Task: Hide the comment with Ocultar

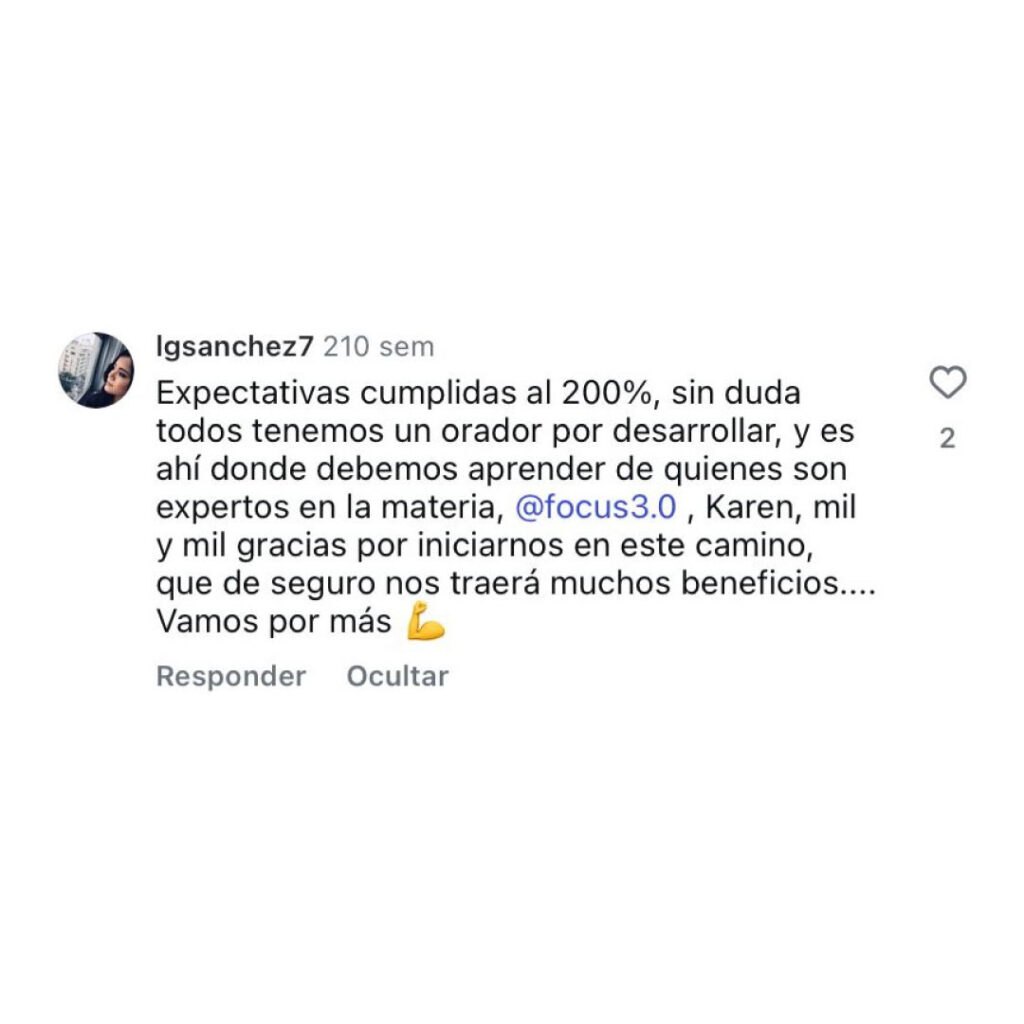Action: tap(397, 676)
